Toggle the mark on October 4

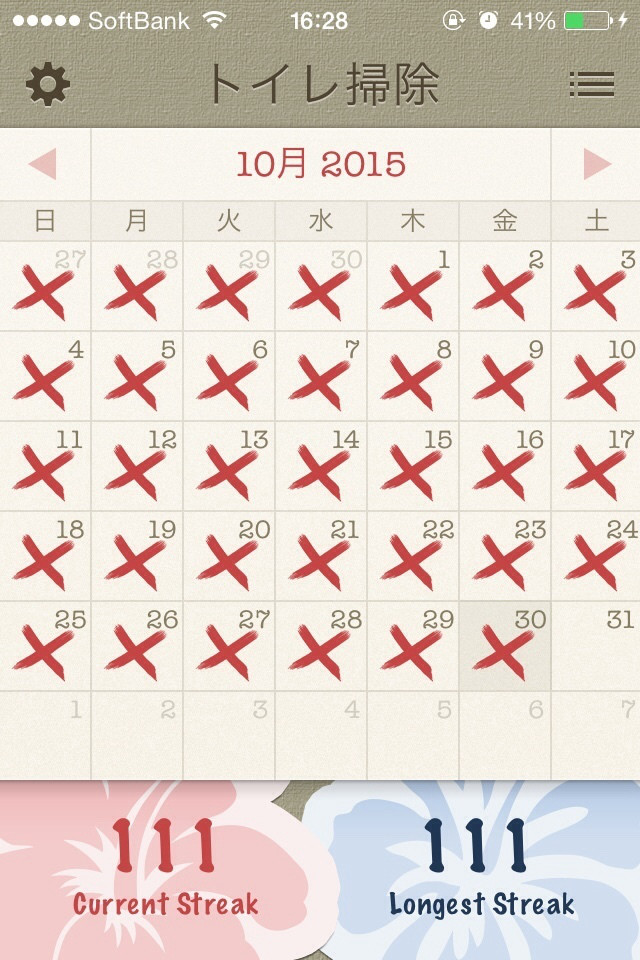pos(45,376)
